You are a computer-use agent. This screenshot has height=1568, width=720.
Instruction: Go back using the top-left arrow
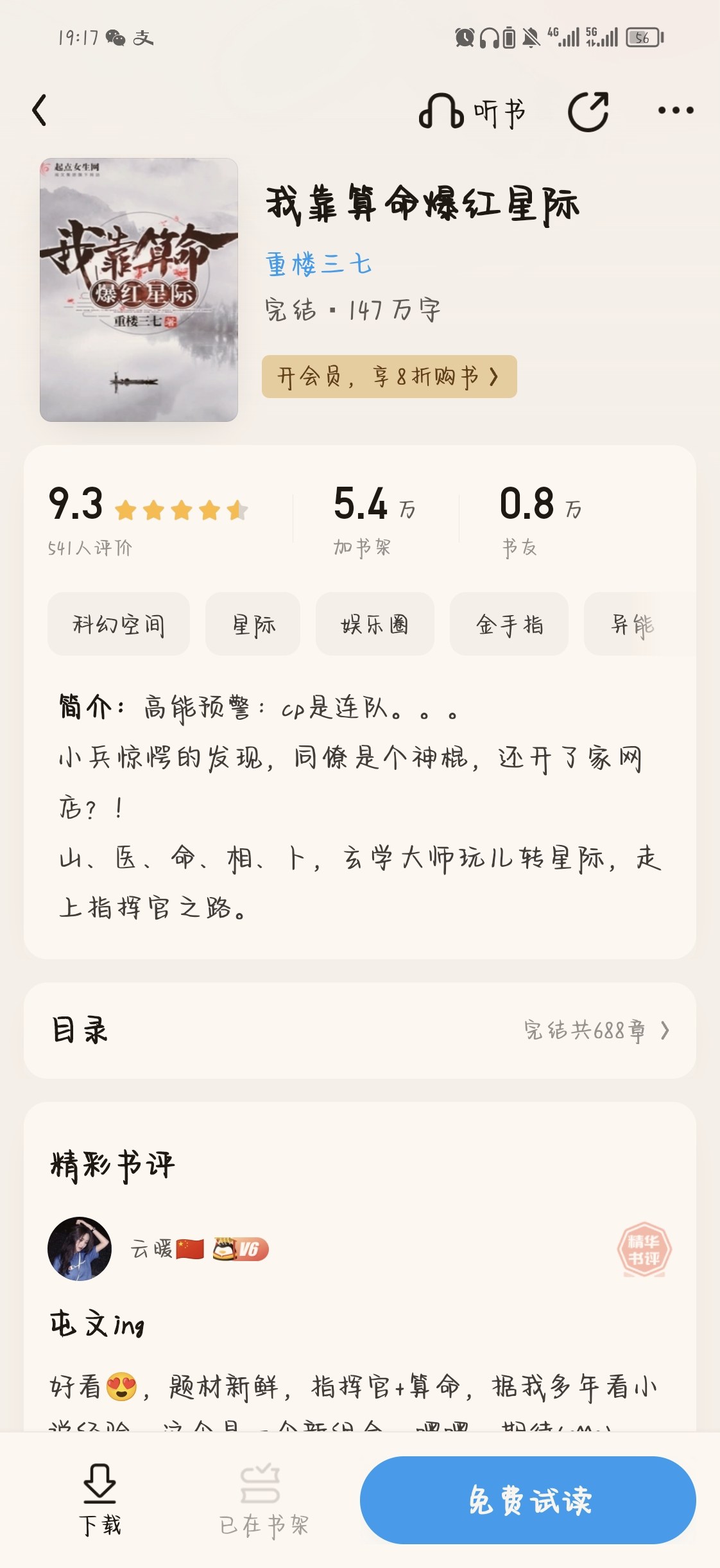(40, 110)
